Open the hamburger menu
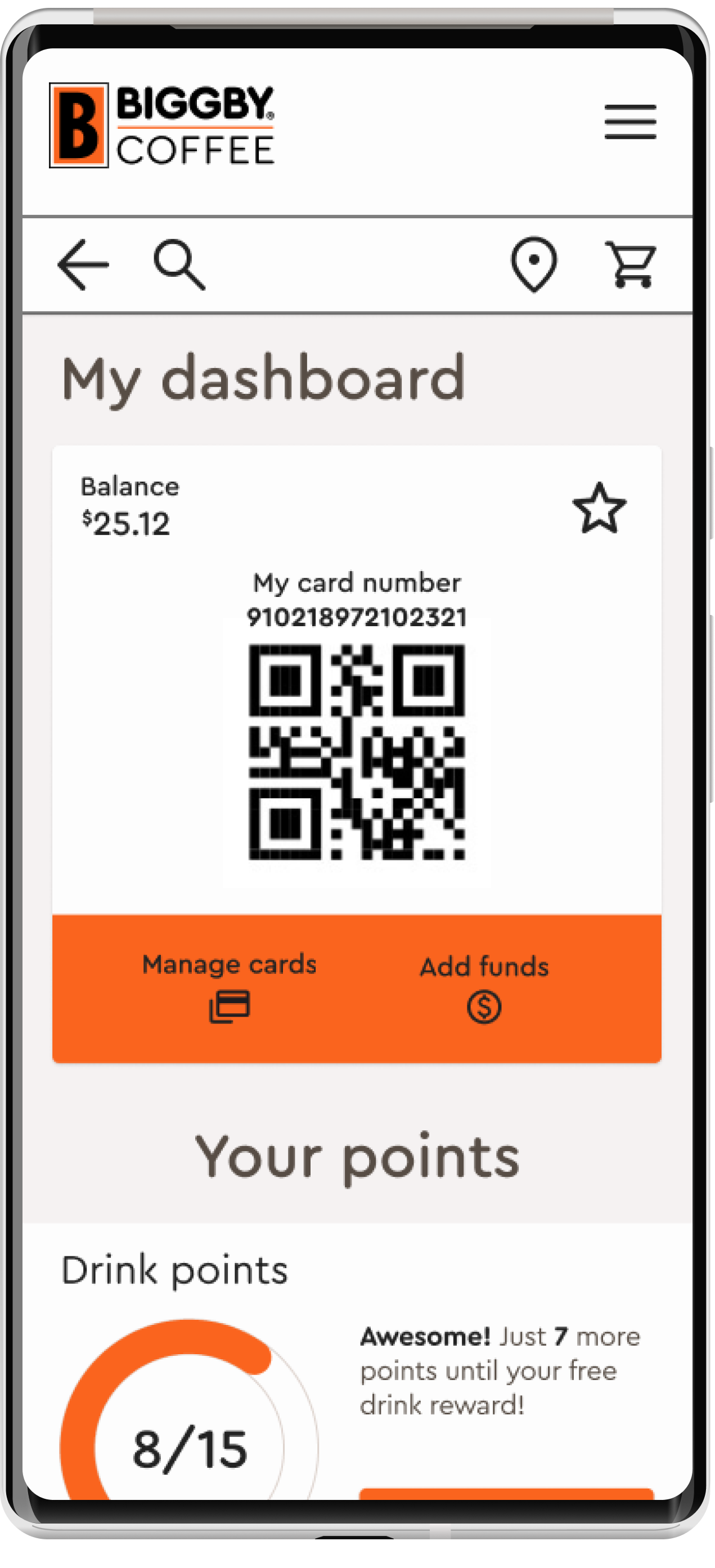Screen dimensions: 715x1568 click(x=630, y=122)
